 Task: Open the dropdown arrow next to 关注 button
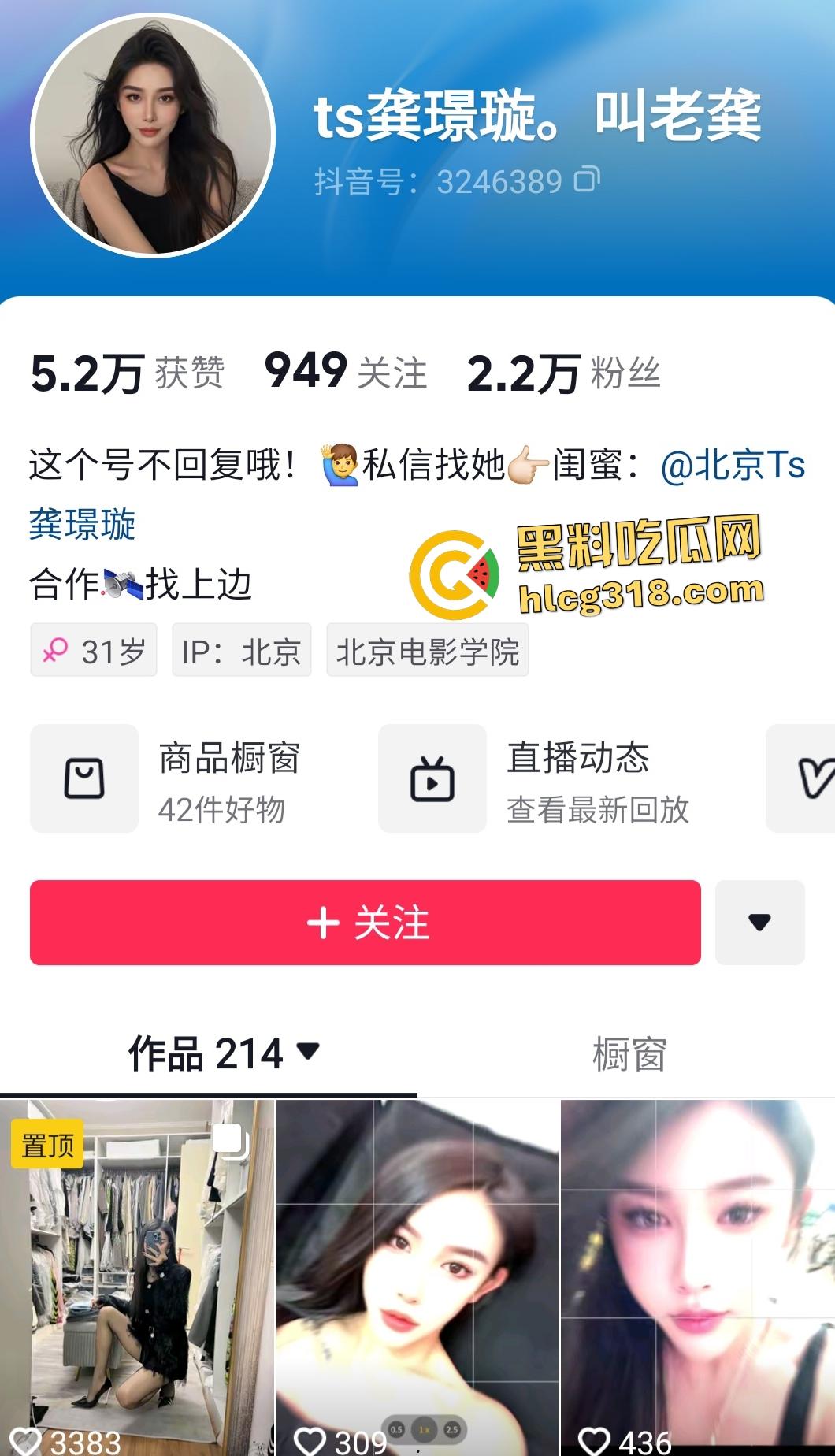[x=759, y=922]
